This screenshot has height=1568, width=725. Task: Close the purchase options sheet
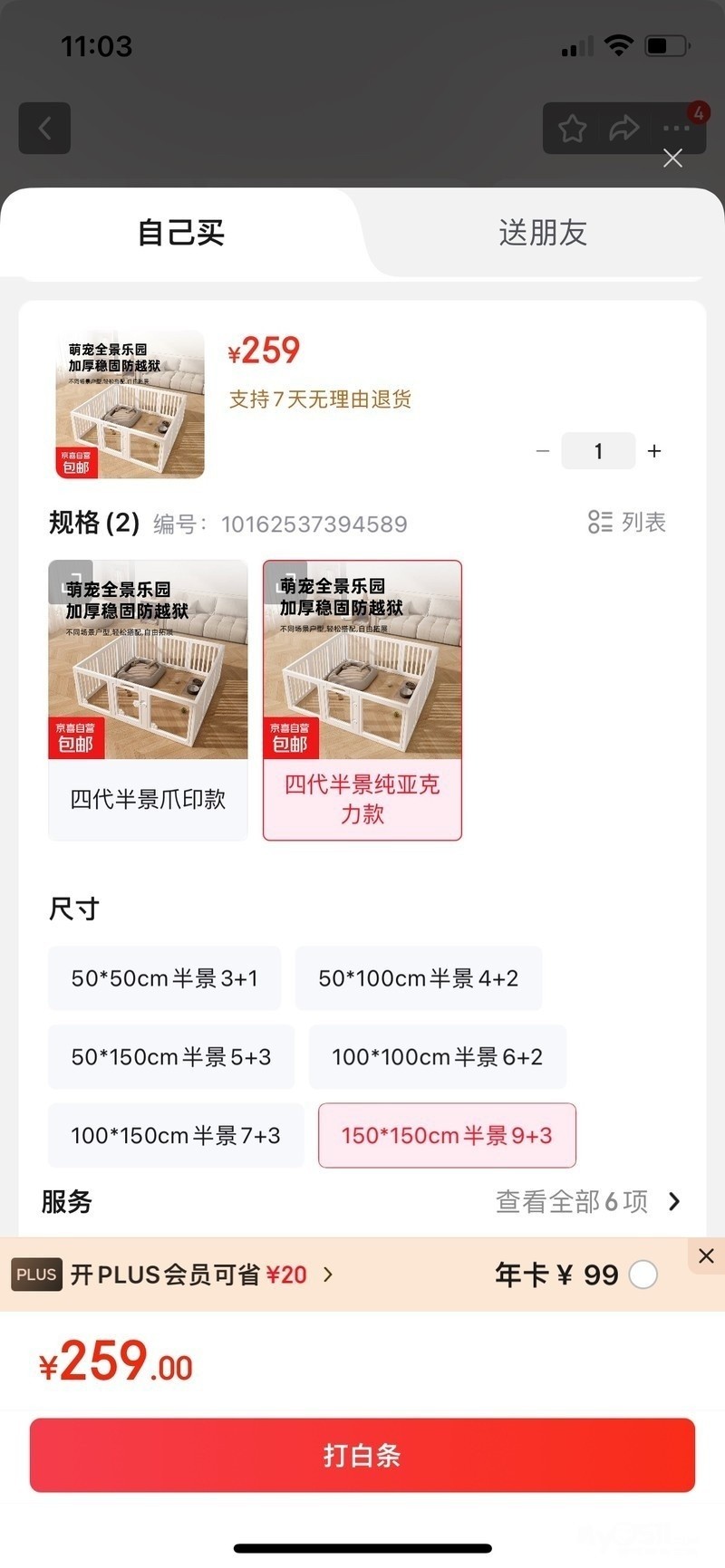(672, 159)
